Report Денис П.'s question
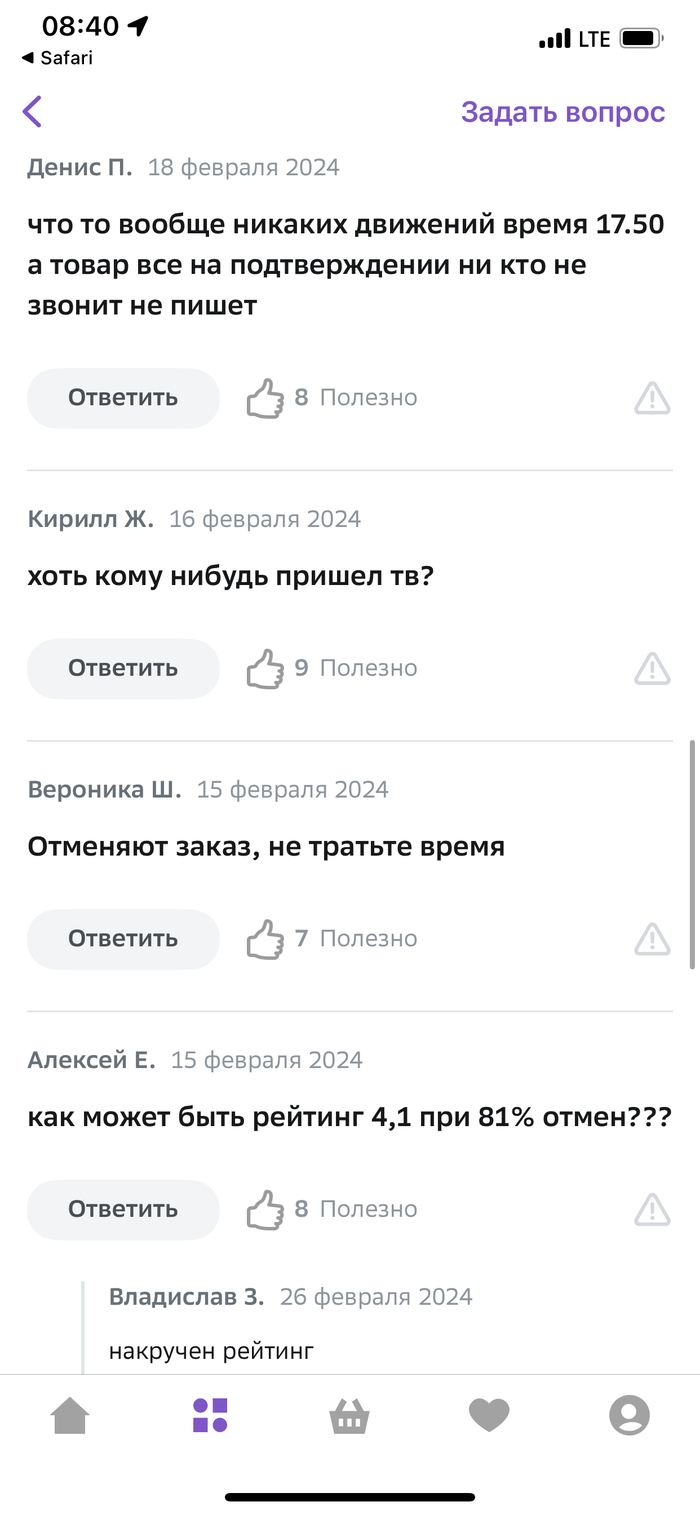This screenshot has height=1515, width=700. pos(652,398)
